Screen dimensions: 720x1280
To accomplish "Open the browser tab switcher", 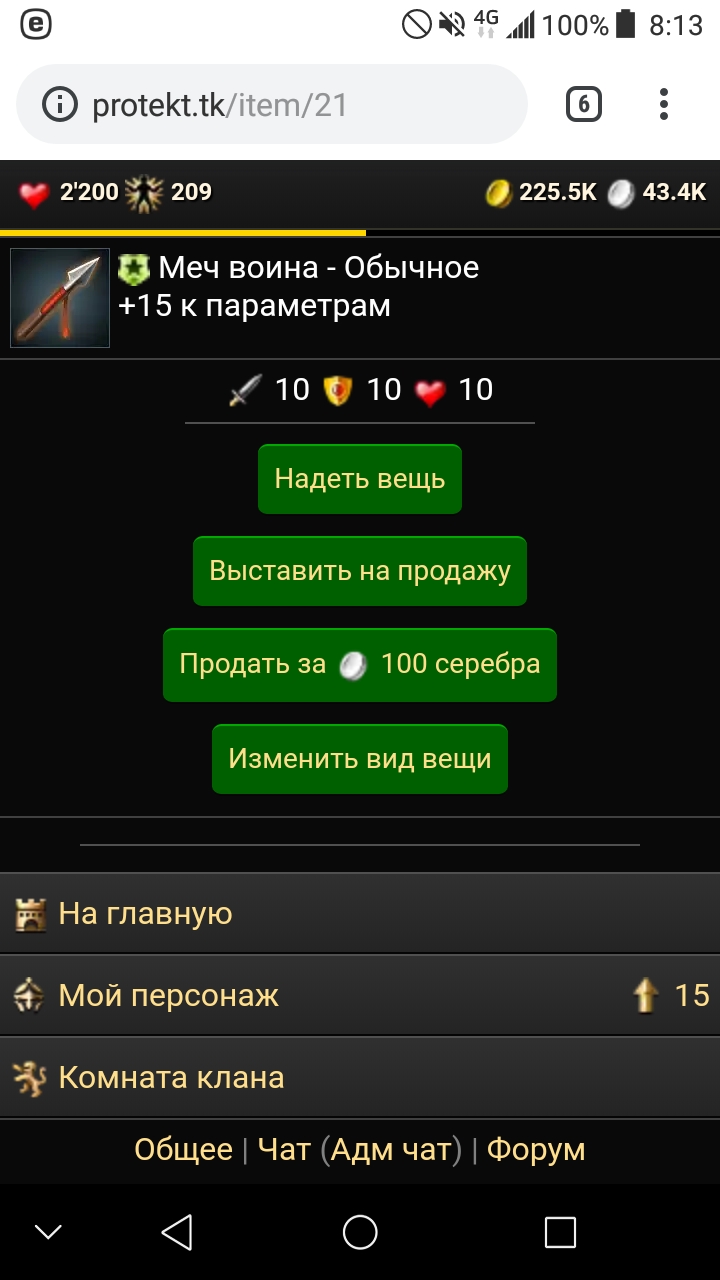I will click(584, 104).
